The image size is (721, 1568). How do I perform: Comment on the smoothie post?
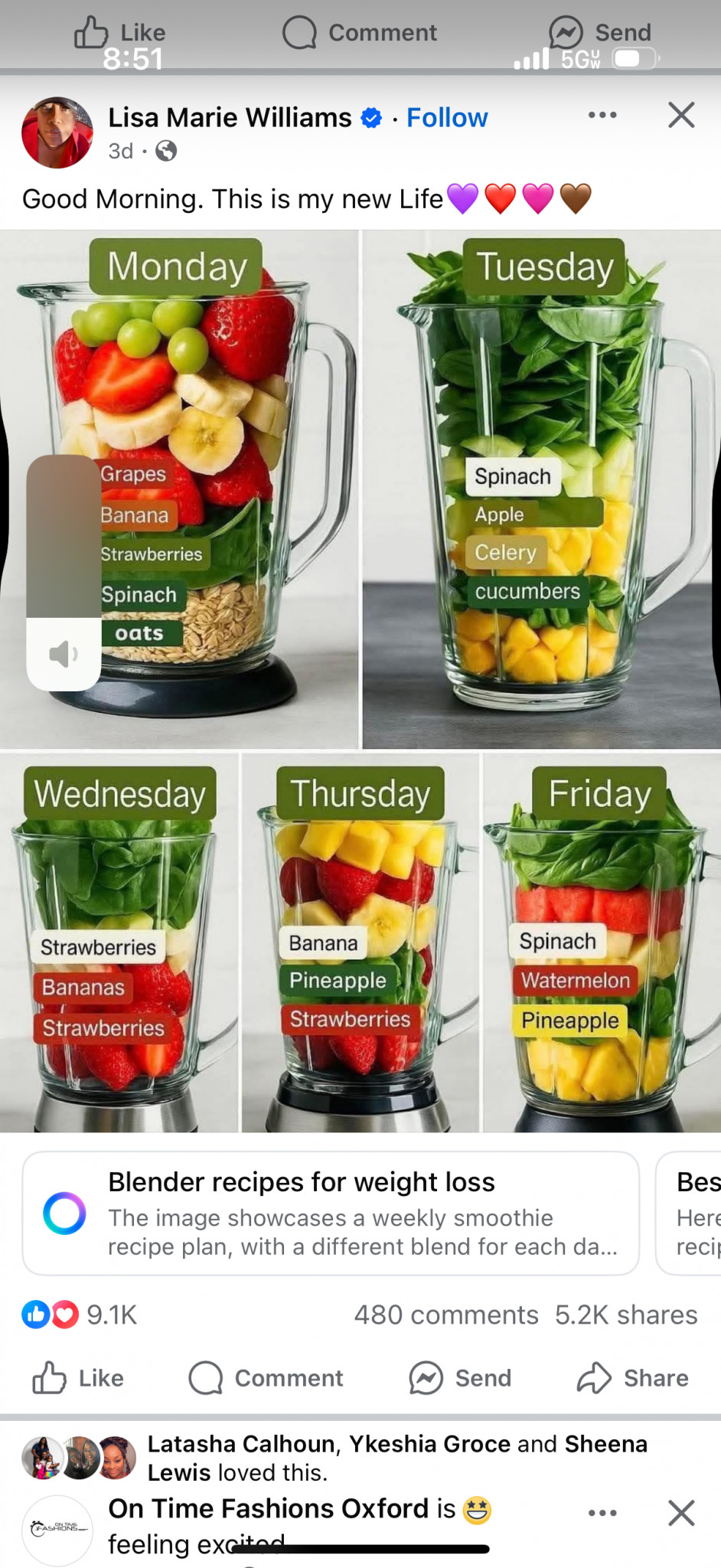point(266,1378)
